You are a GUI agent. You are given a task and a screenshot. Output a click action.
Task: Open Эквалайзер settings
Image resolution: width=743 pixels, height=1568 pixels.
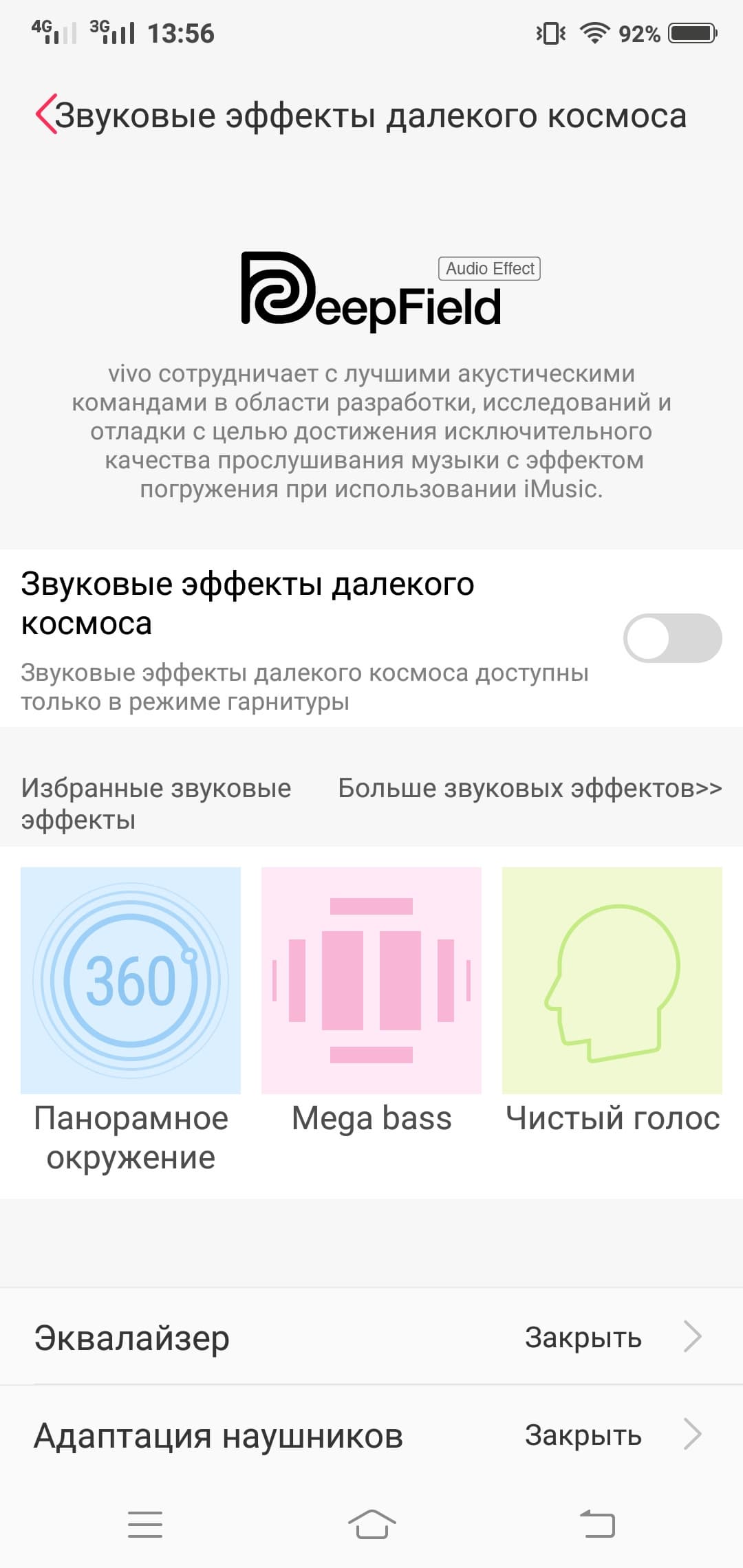click(371, 1337)
